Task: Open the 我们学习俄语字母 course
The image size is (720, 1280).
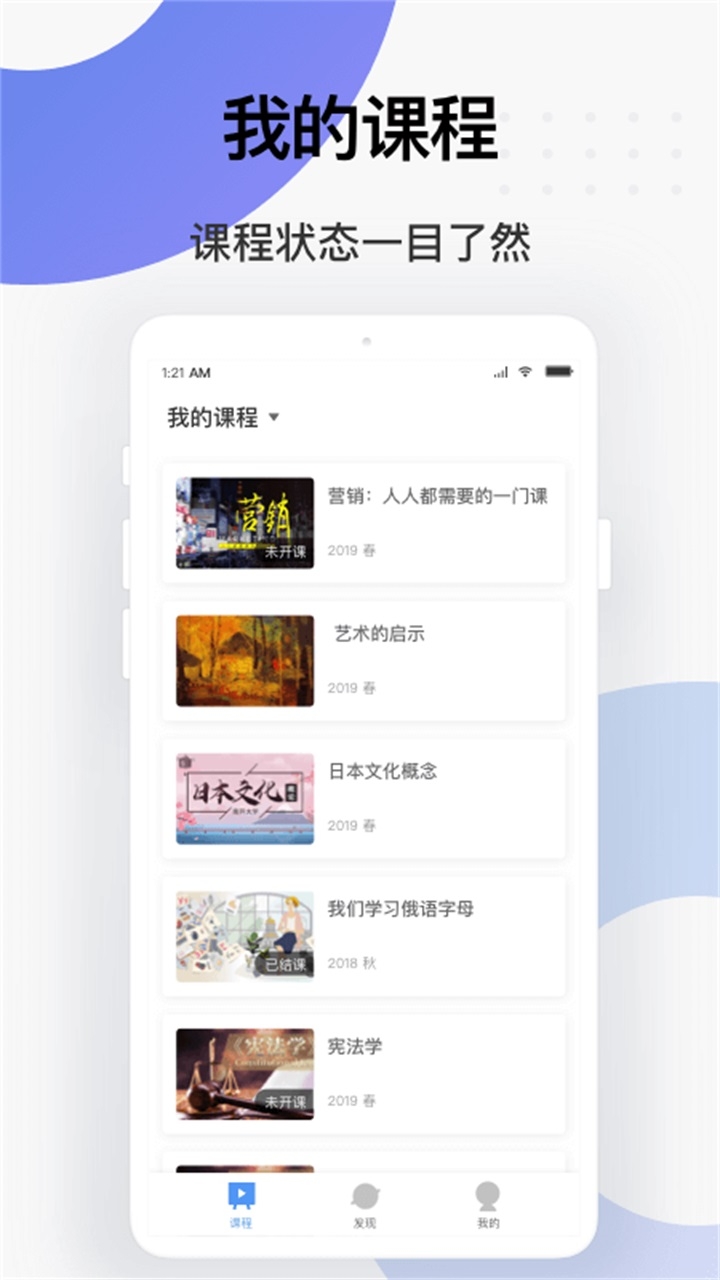Action: click(400, 910)
